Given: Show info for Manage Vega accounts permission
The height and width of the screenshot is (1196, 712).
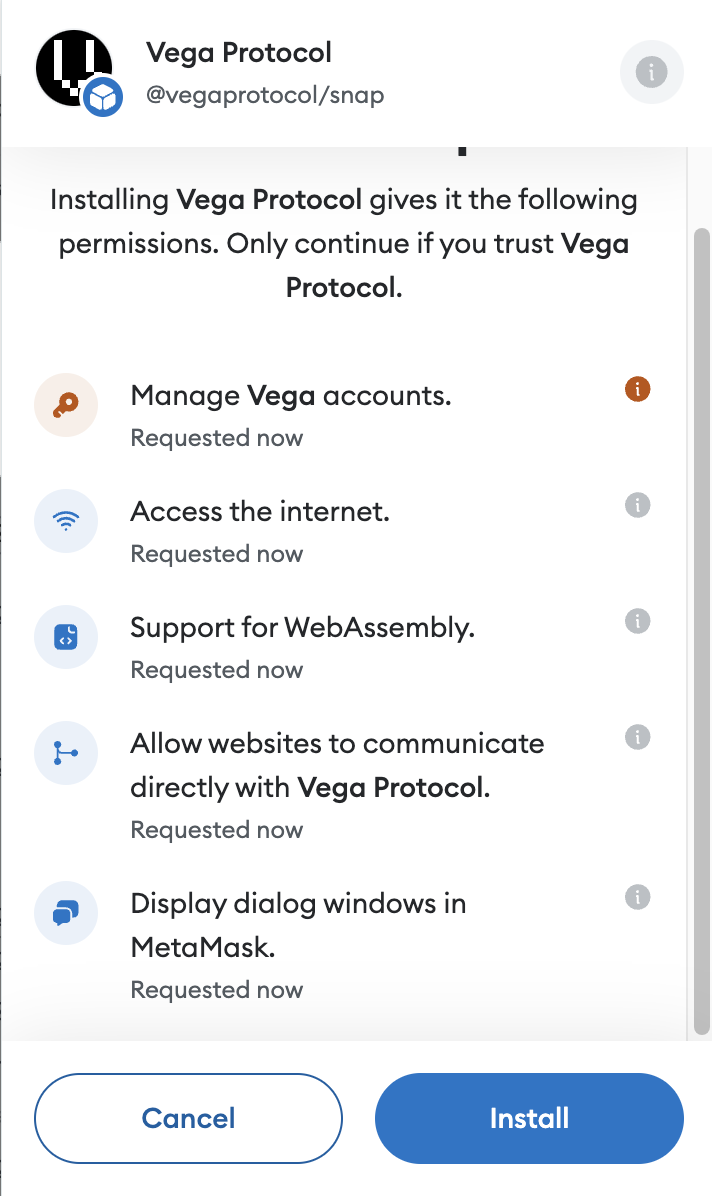Looking at the screenshot, I should [x=638, y=389].
